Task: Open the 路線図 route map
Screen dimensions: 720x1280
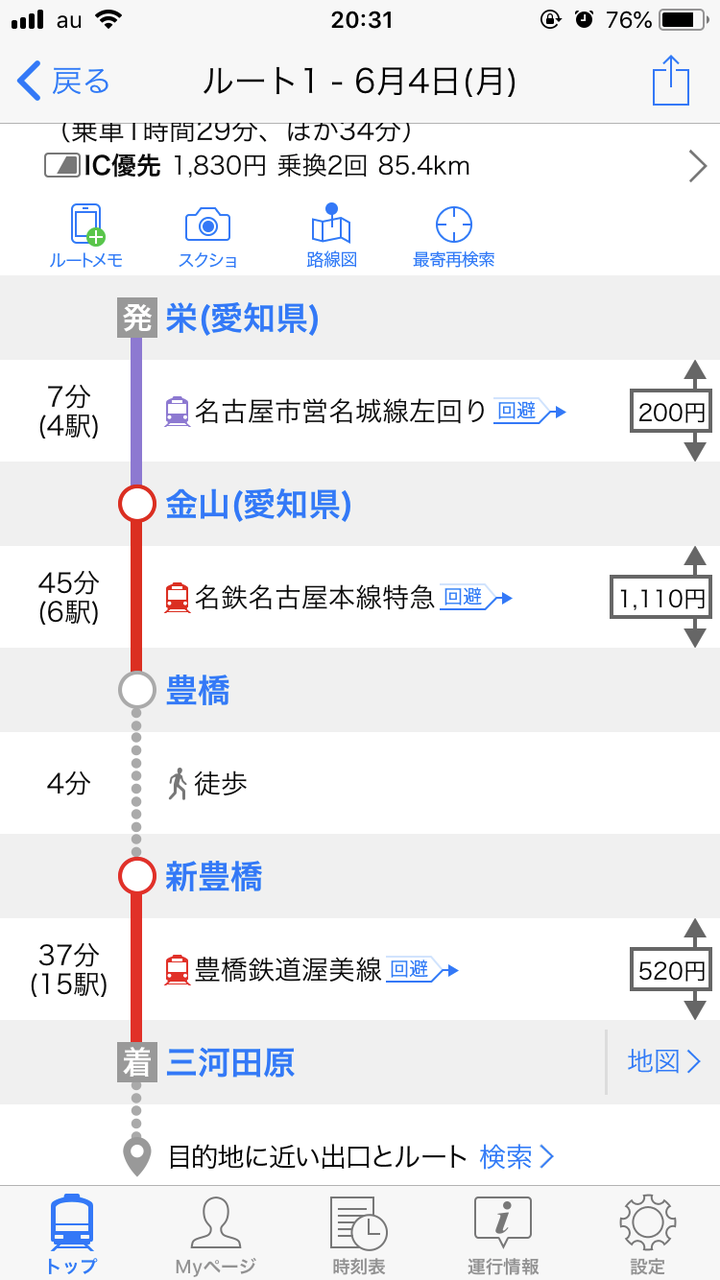Action: pos(331,236)
